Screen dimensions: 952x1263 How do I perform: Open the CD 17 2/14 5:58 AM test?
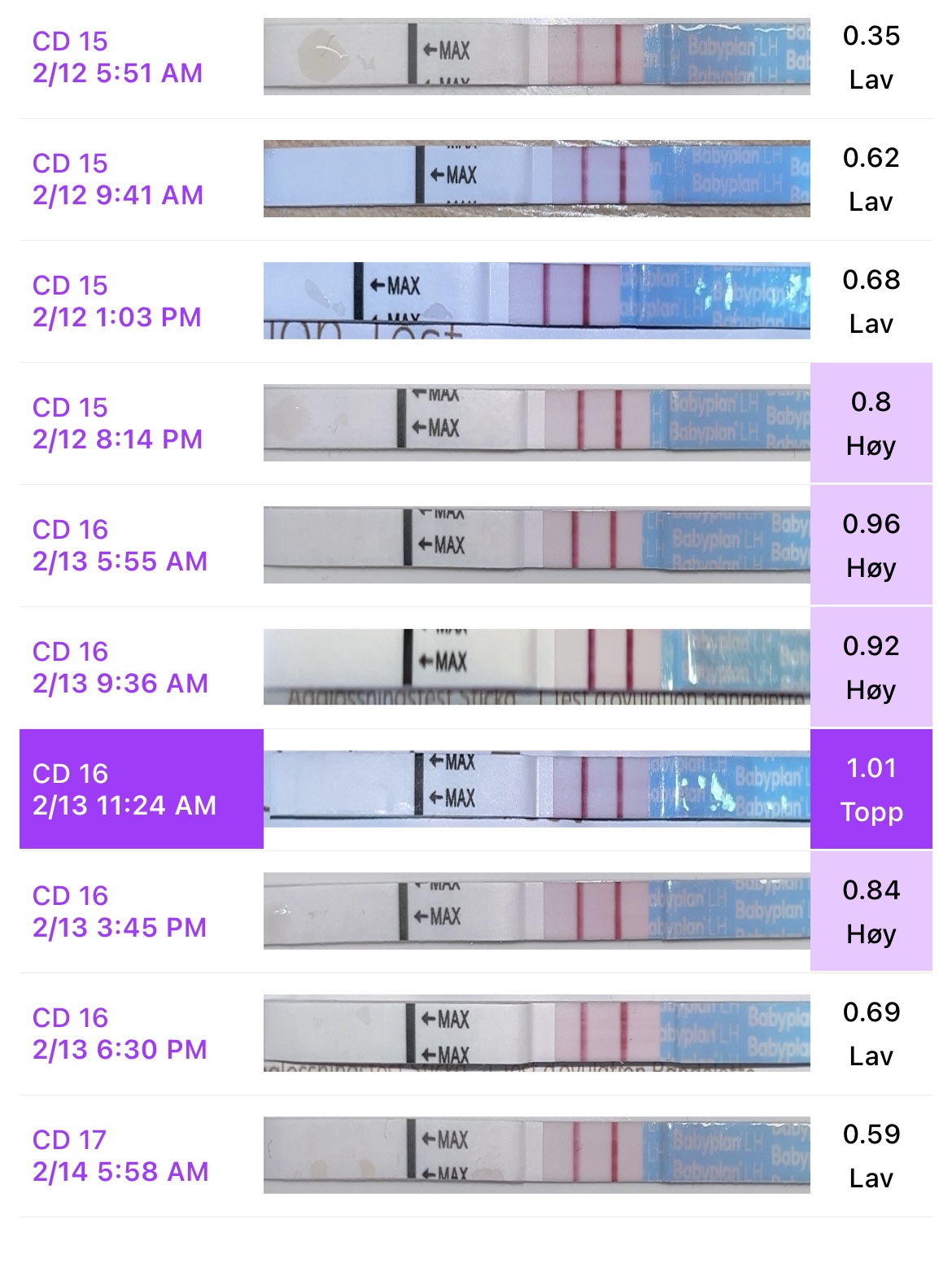pos(476,1156)
